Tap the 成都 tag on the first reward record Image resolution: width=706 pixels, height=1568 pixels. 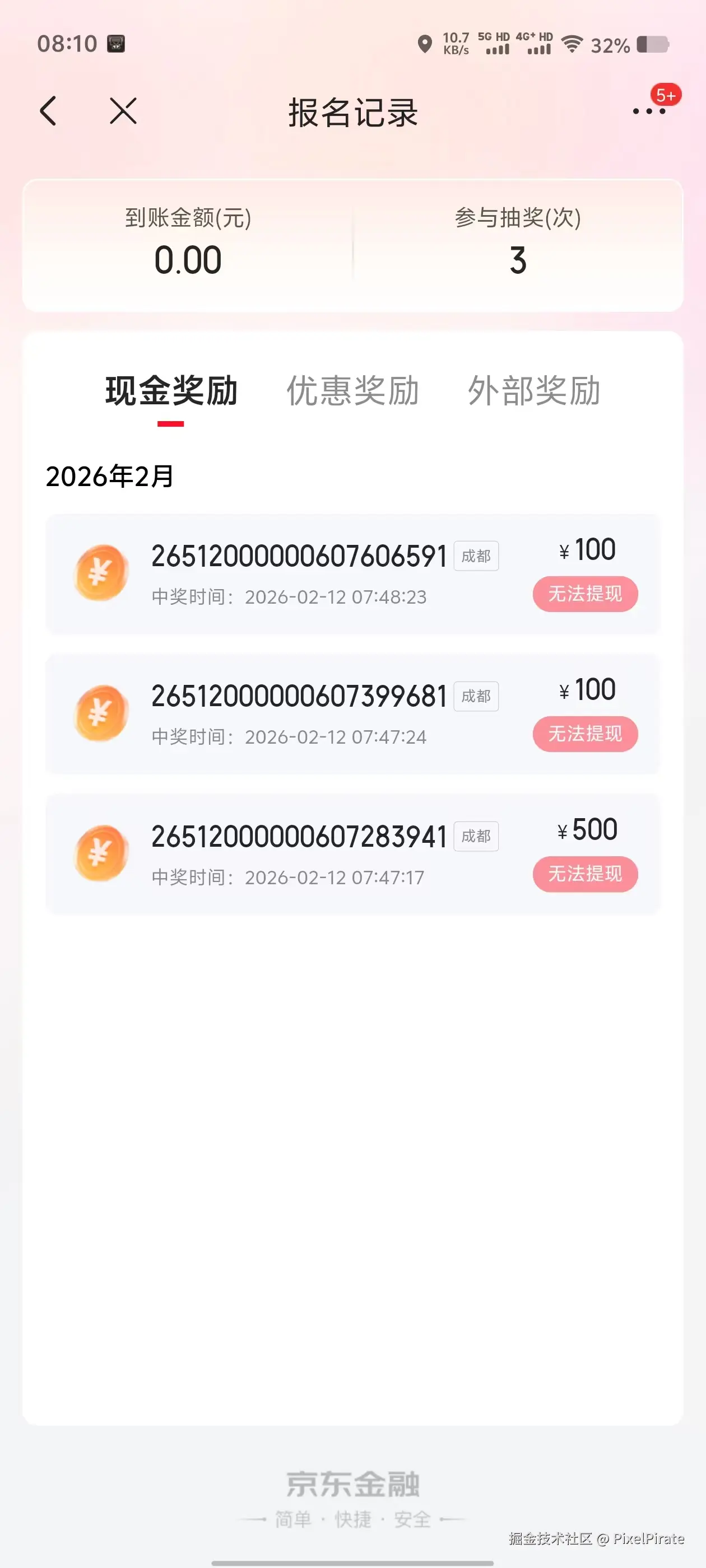[476, 556]
